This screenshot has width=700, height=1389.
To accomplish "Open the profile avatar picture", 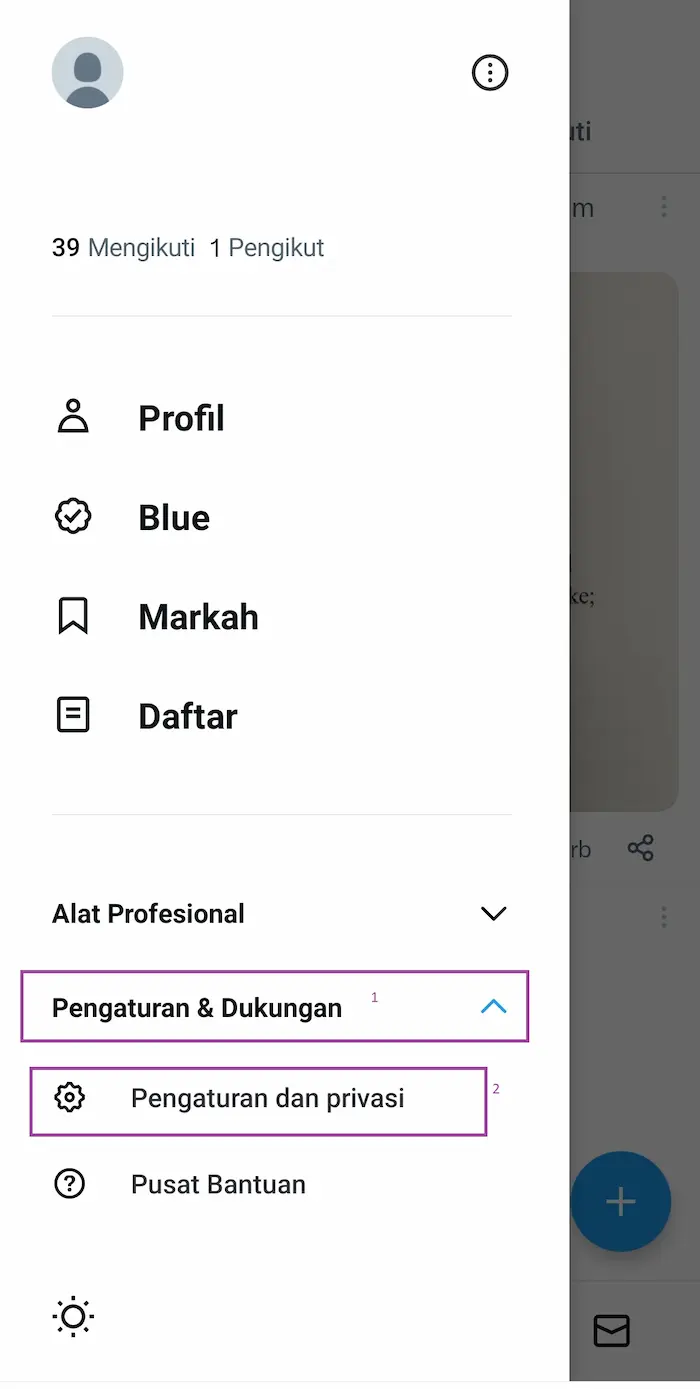I will click(88, 73).
